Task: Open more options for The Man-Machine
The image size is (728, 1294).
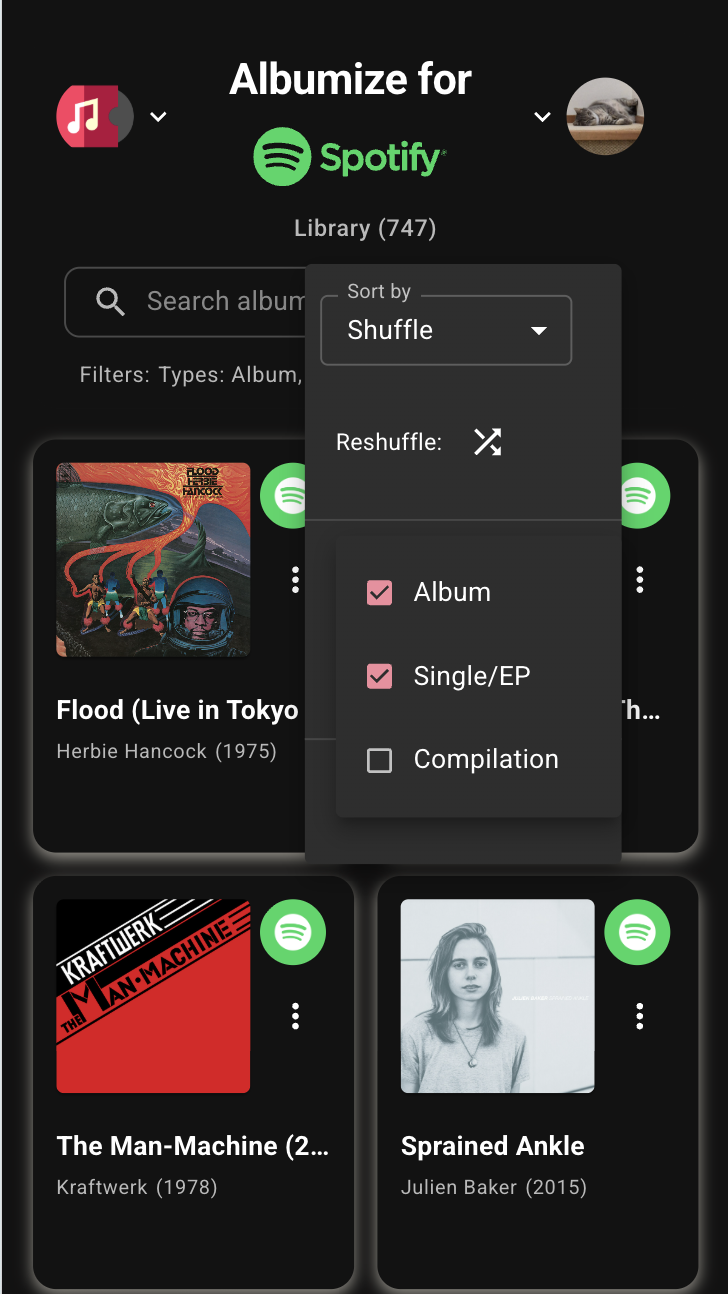Action: click(295, 1016)
